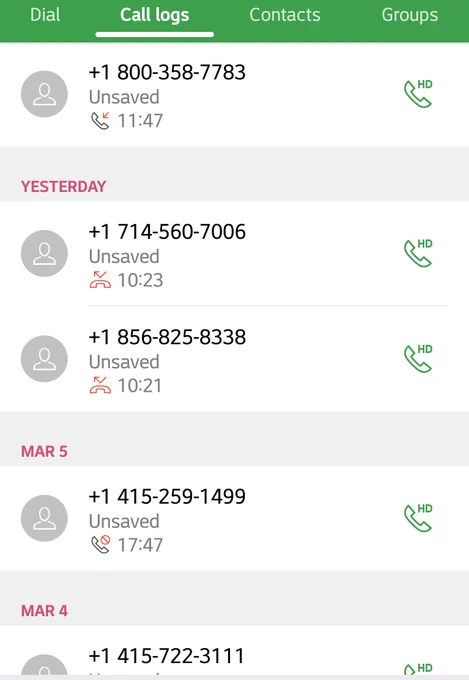
Task: Tap HD call icon for +1 714-560-7006
Action: 418,253
